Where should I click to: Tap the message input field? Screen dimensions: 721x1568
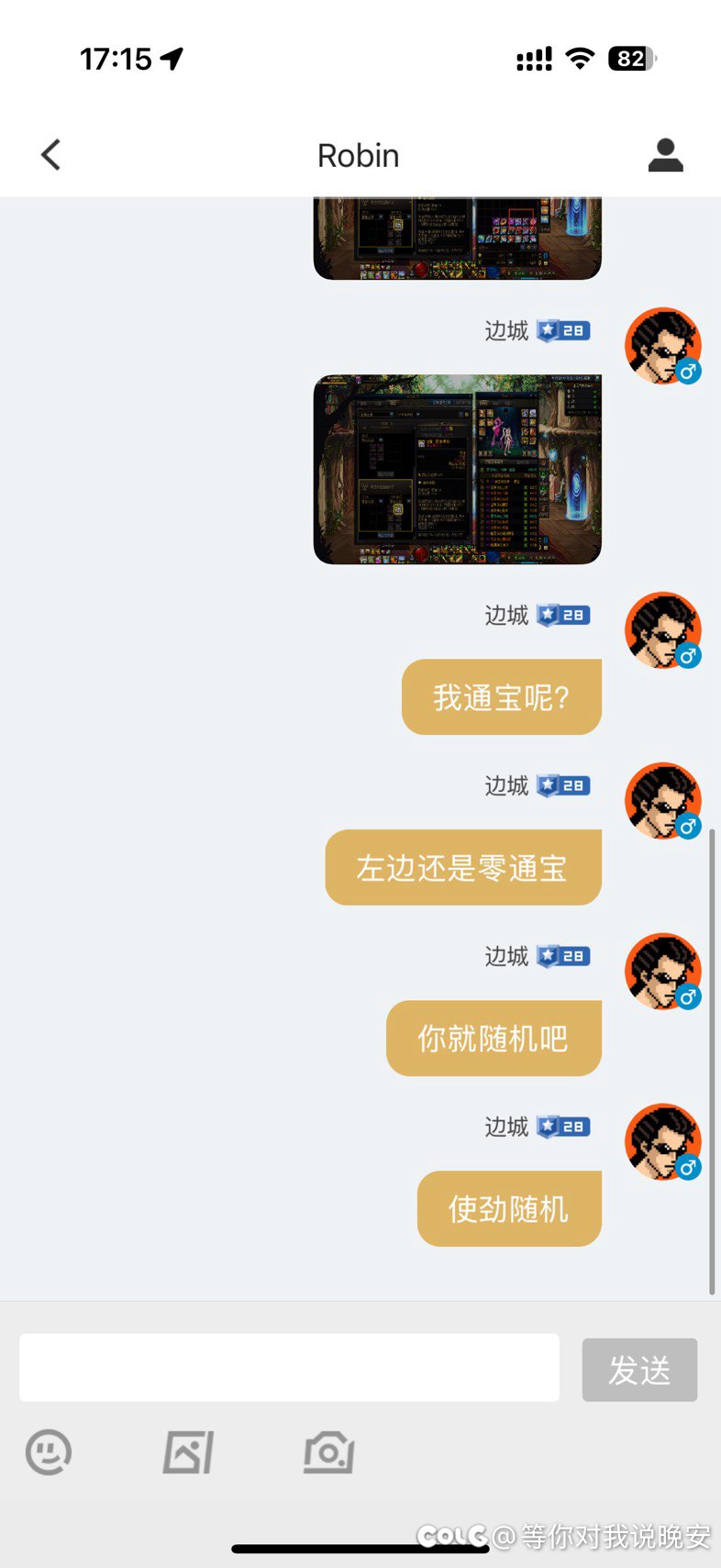point(289,1367)
